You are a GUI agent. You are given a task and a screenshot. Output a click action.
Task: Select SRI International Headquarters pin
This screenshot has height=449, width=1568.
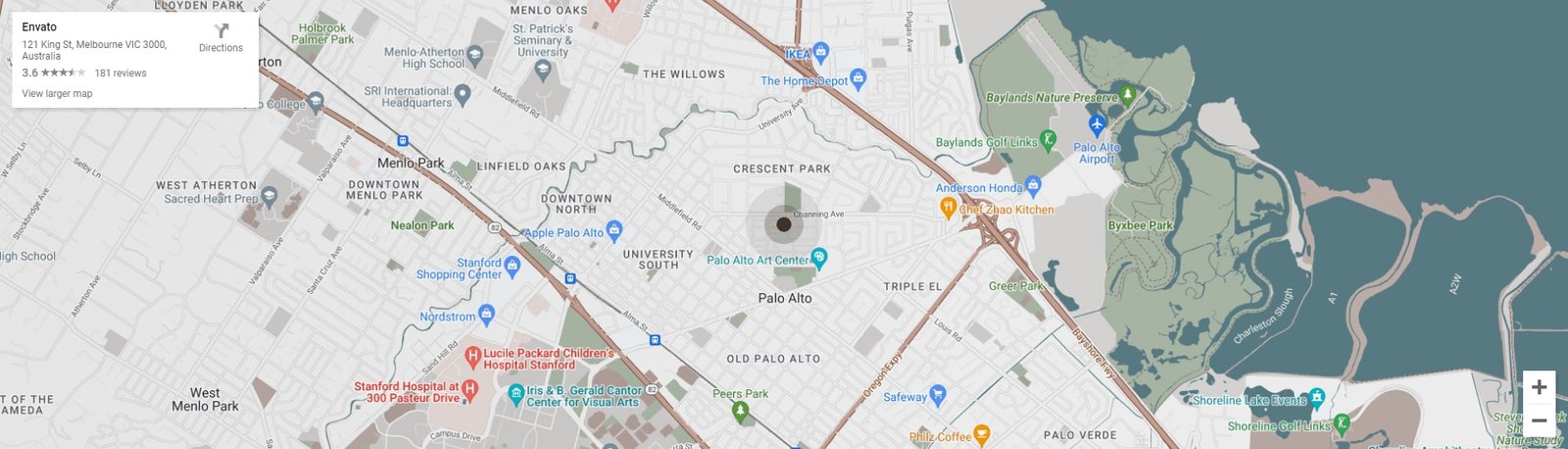(463, 94)
